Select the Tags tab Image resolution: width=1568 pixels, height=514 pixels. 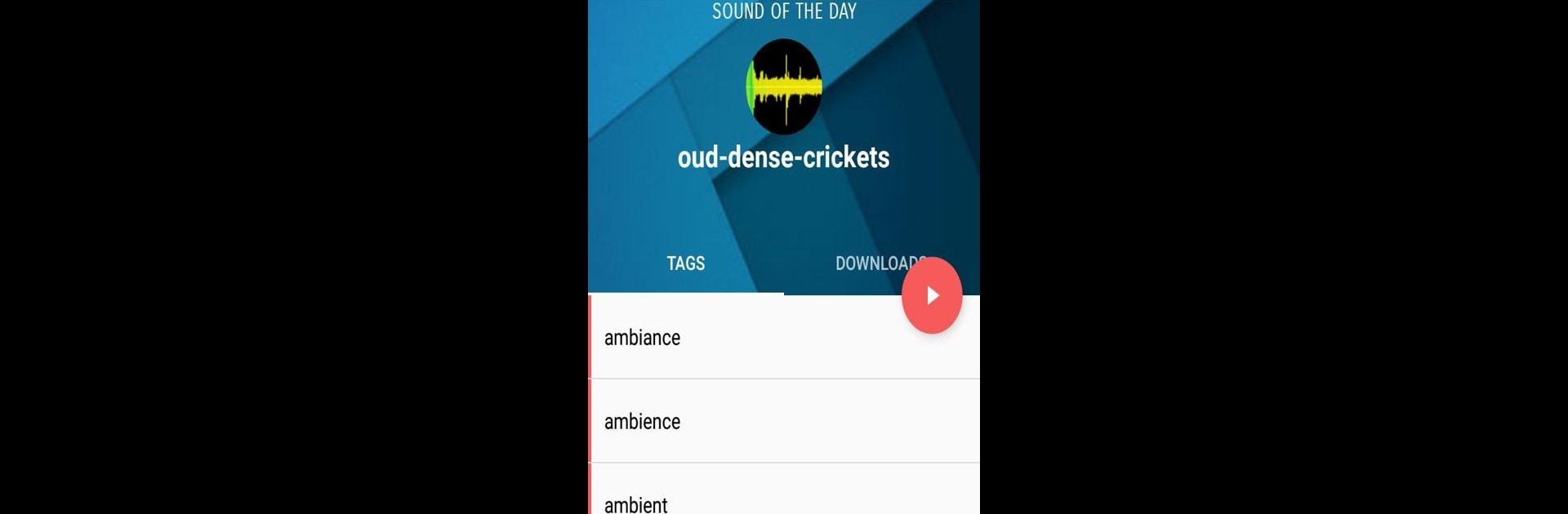pyautogui.click(x=685, y=264)
